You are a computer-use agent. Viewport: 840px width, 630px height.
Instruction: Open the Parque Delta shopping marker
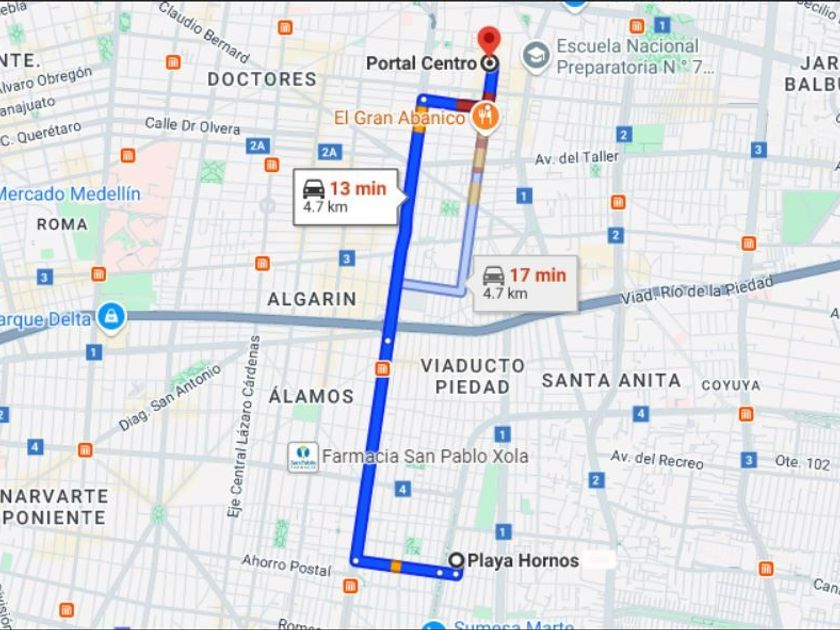(111, 316)
